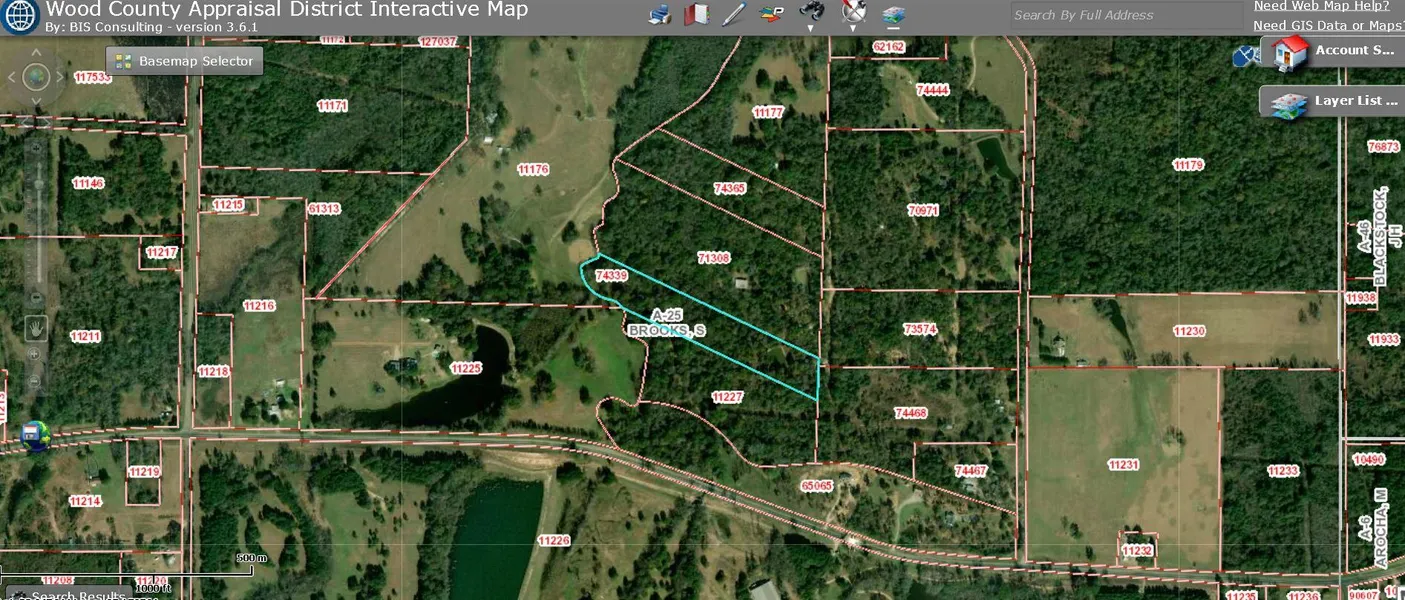Tap the globe full extent button
1405x600 pixels.
click(x=36, y=76)
